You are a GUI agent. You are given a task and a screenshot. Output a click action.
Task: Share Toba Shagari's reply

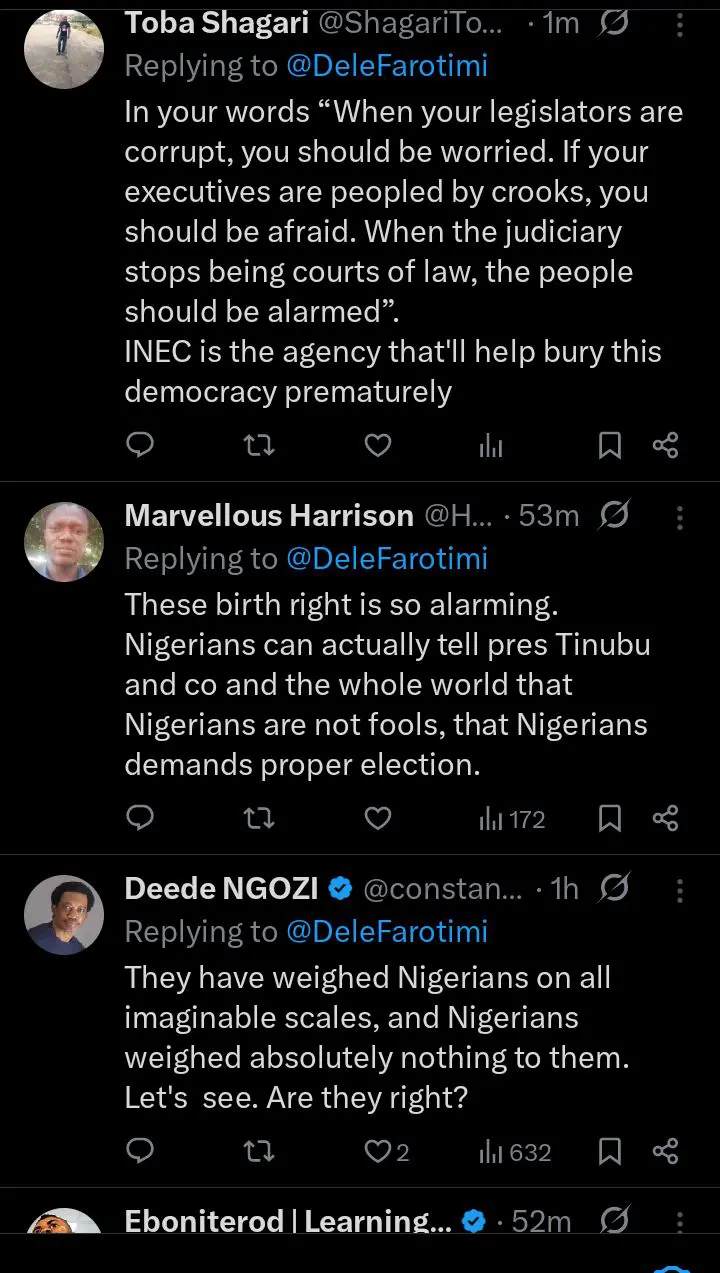666,445
